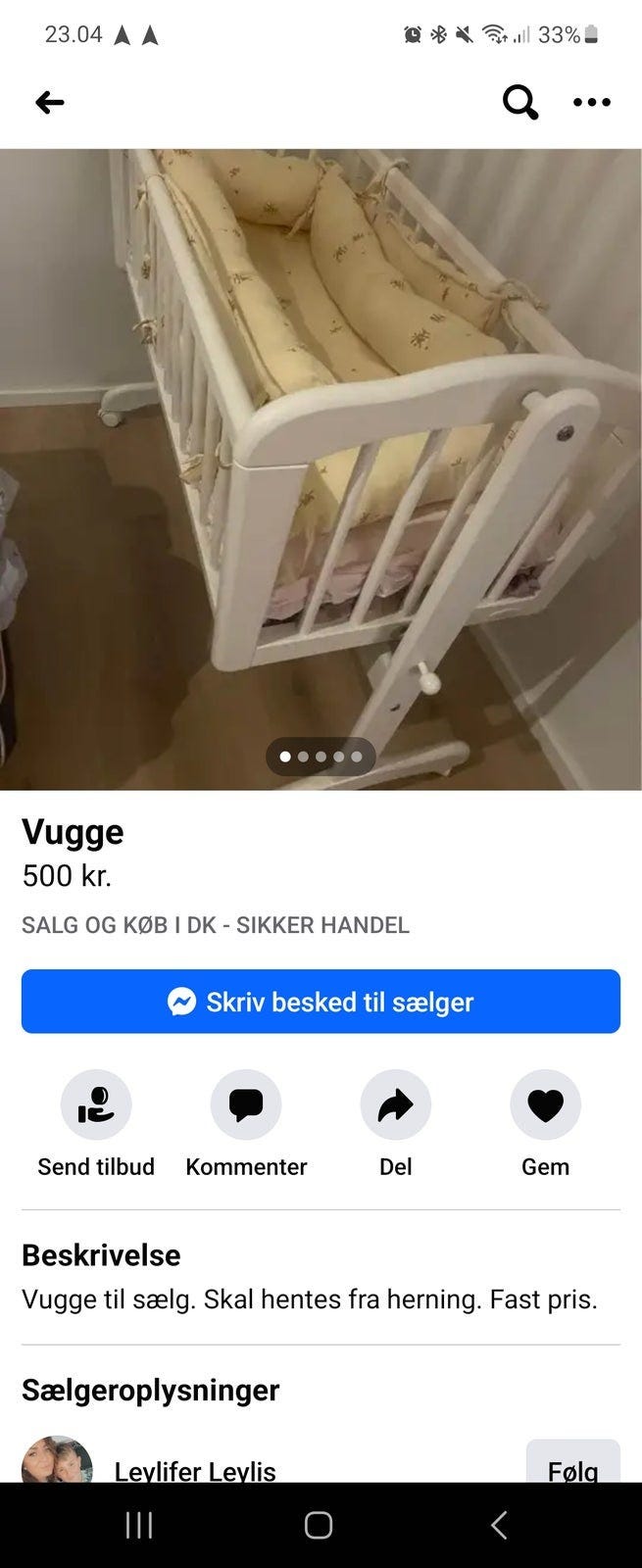
Task: Go back using the top arrow
Action: click(x=50, y=102)
